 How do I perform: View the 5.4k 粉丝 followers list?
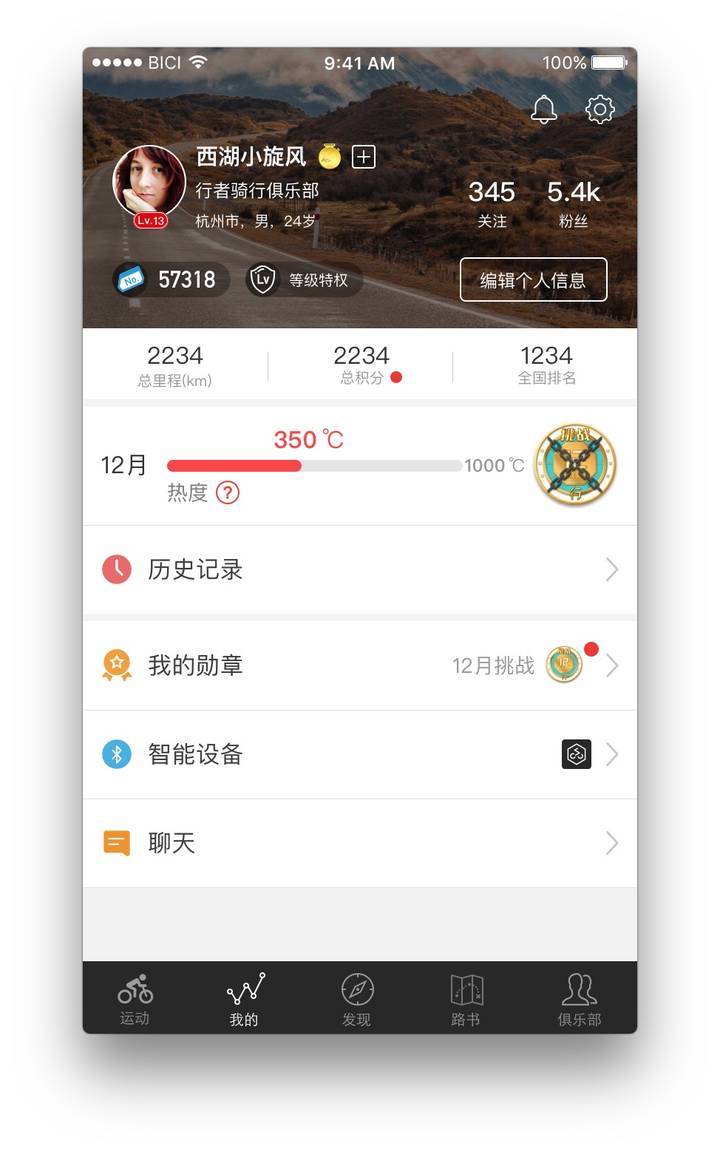[573, 203]
